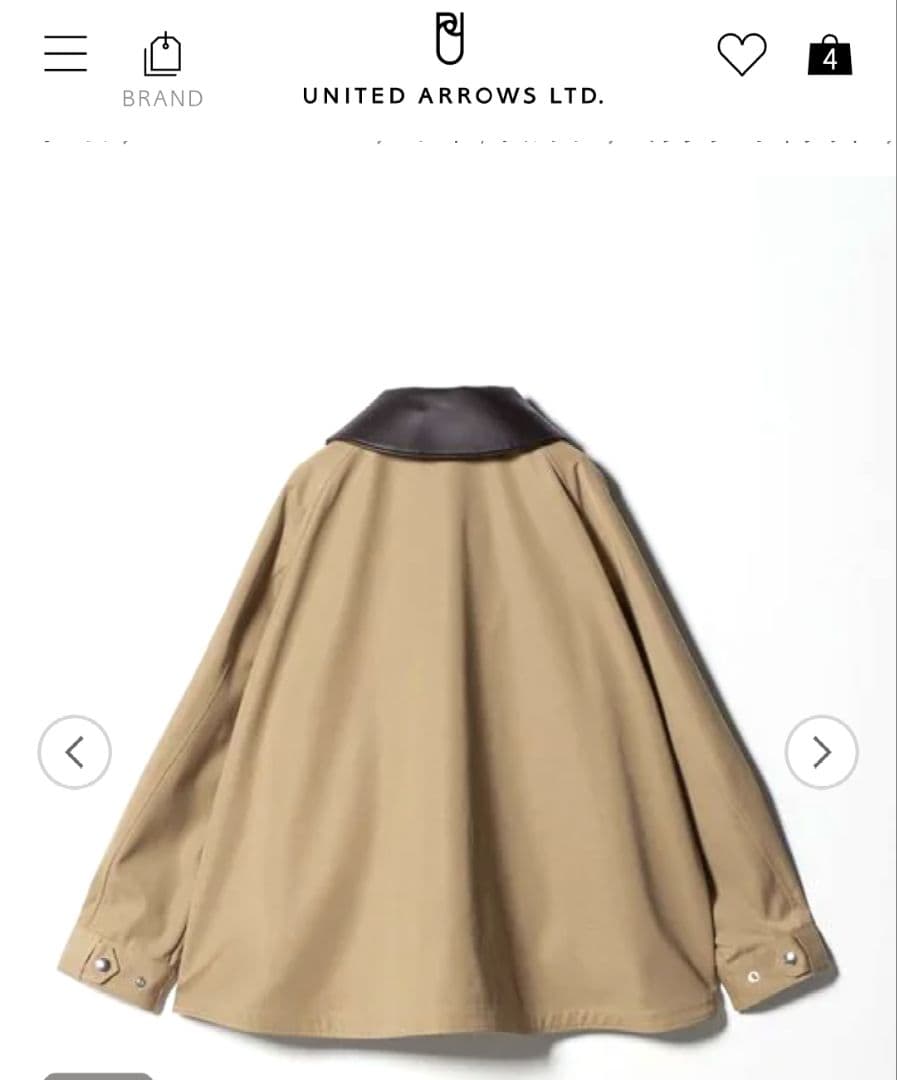Open the BRAND list

click(x=162, y=69)
